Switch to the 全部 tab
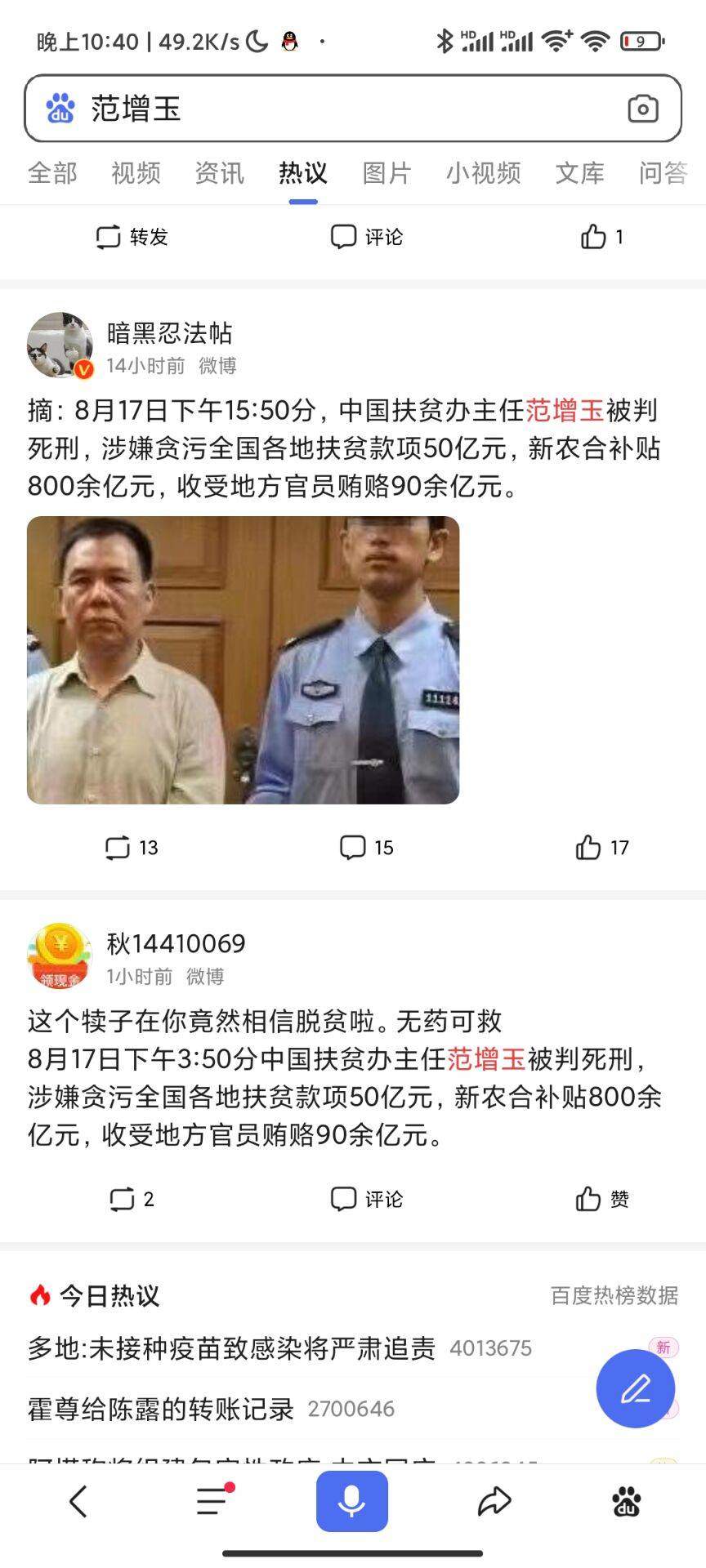 (x=52, y=173)
